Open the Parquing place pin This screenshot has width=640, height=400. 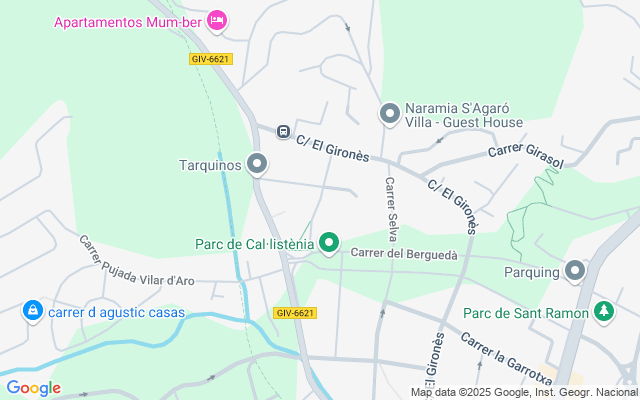pyautogui.click(x=575, y=271)
